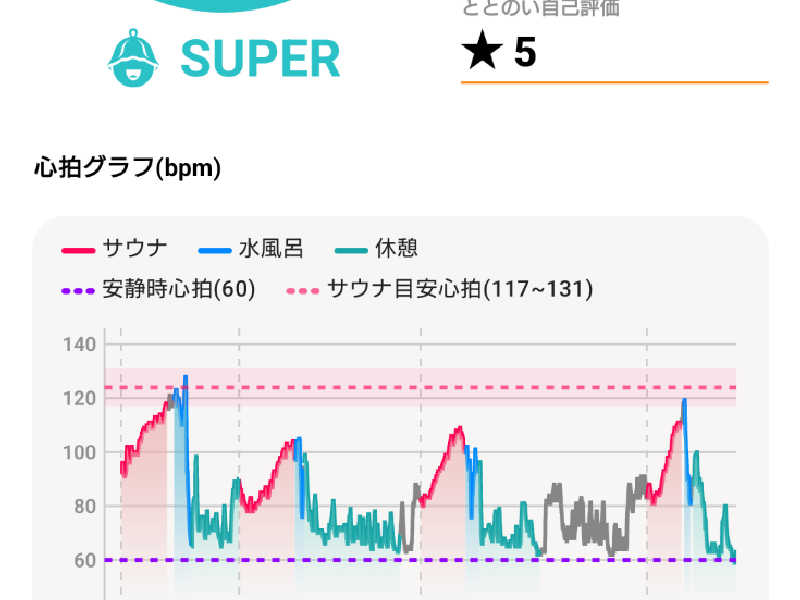Toggle the サウナ series in the legend
This screenshot has height=600, width=800.
pyautogui.click(x=115, y=248)
